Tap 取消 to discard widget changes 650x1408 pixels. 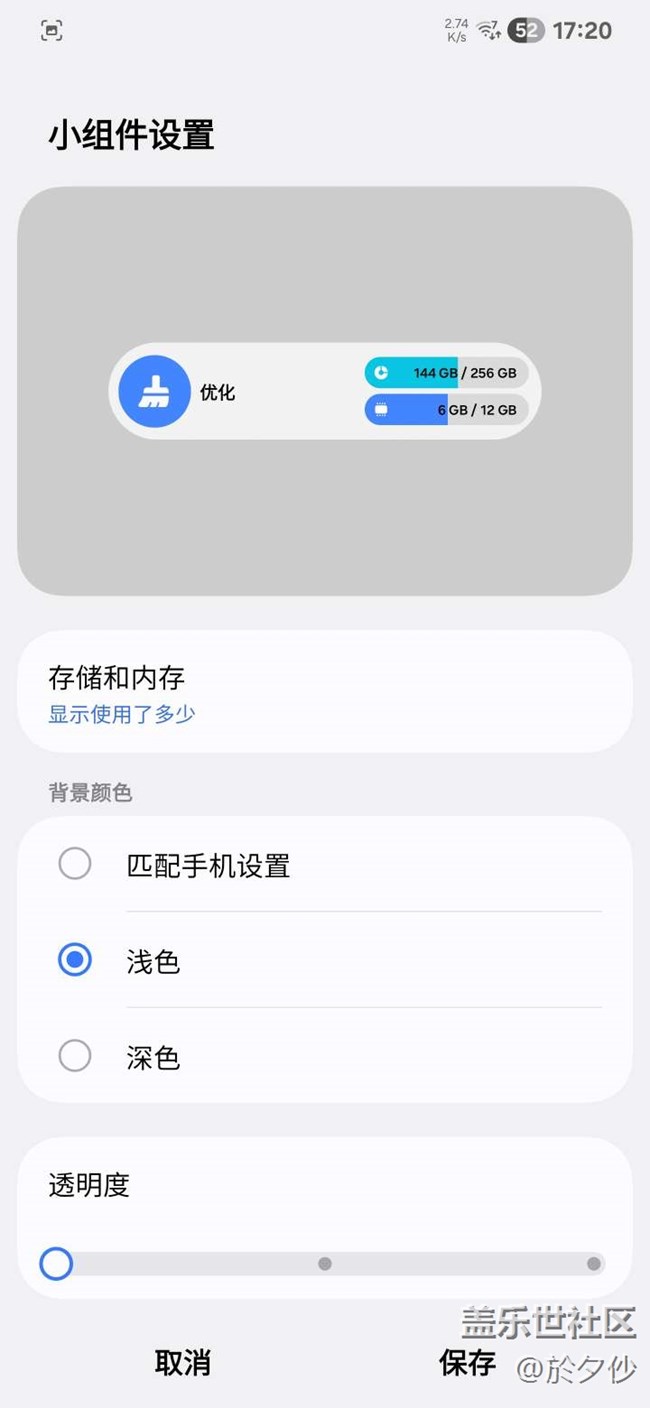tap(182, 1362)
